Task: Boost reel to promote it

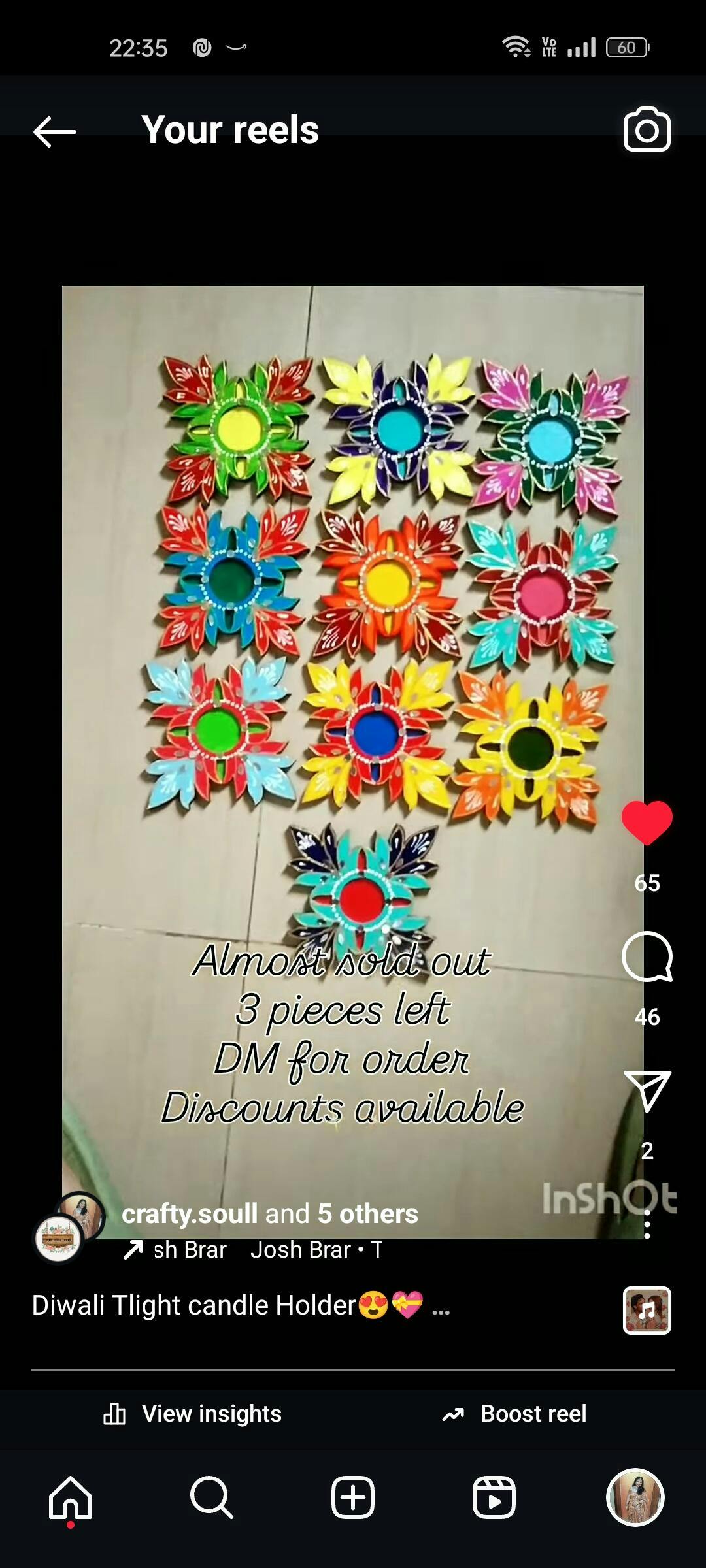Action: 514,1414
